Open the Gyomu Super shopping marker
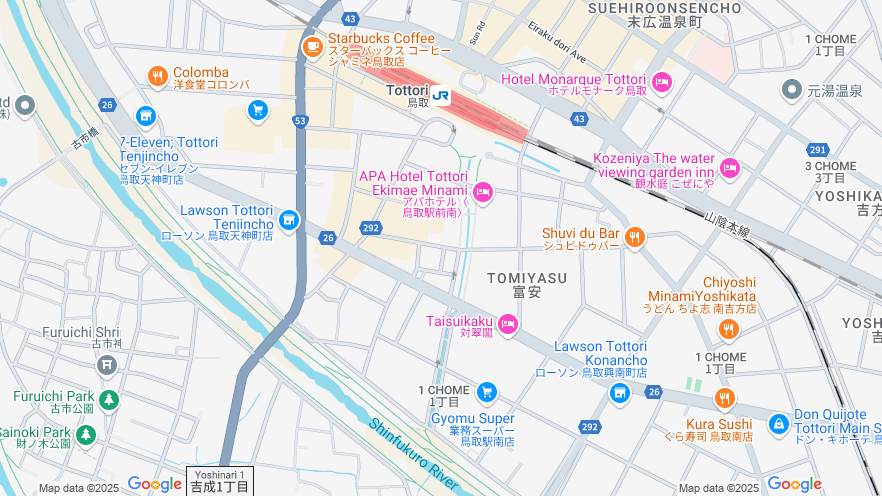The image size is (882, 496). click(487, 392)
